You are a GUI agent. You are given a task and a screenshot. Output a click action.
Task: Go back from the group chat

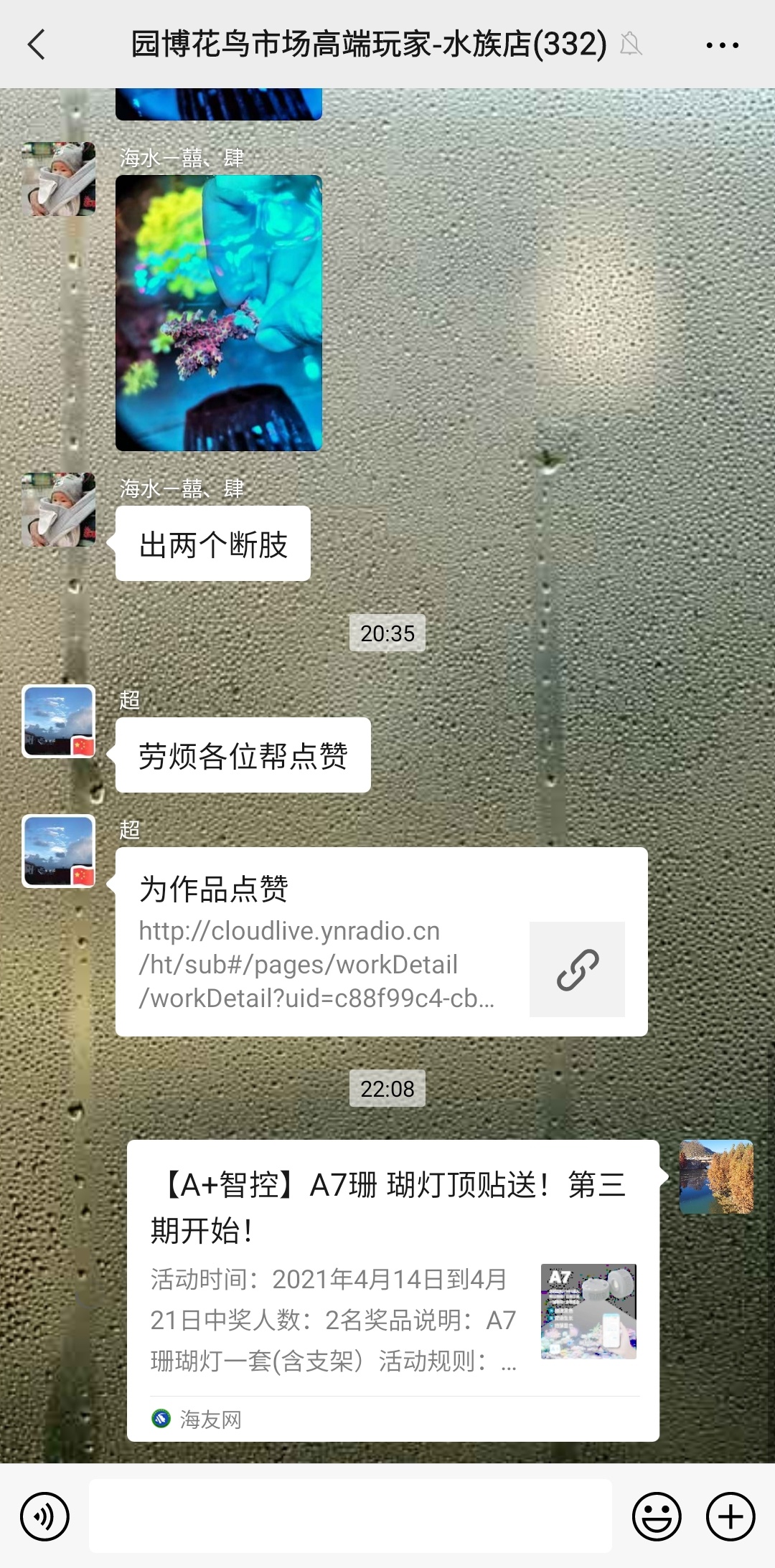(37, 44)
